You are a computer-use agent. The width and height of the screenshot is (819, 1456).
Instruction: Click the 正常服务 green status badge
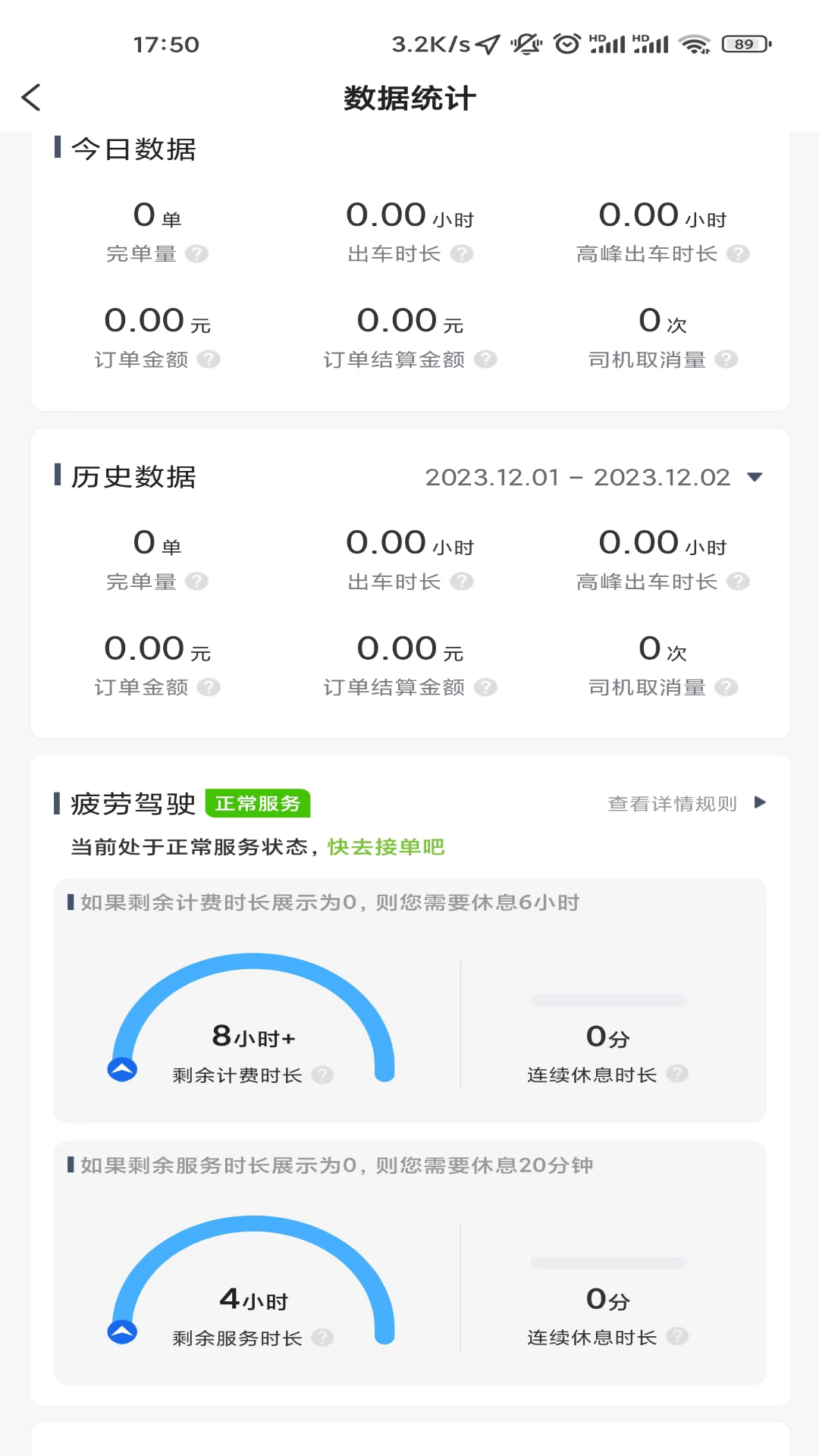[259, 803]
